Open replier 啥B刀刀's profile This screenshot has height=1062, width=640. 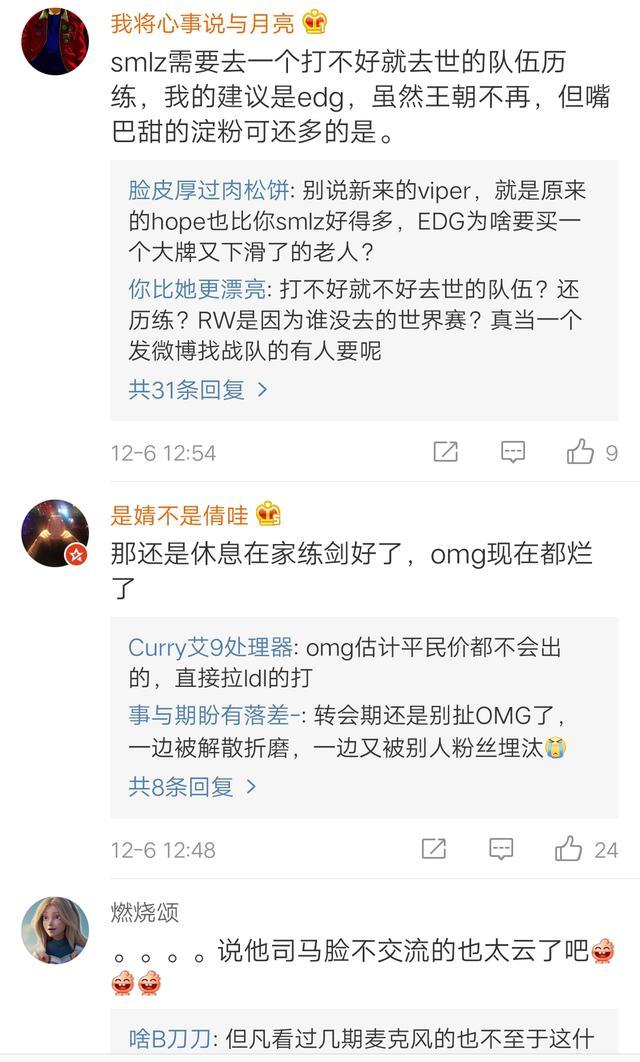(x=168, y=1039)
